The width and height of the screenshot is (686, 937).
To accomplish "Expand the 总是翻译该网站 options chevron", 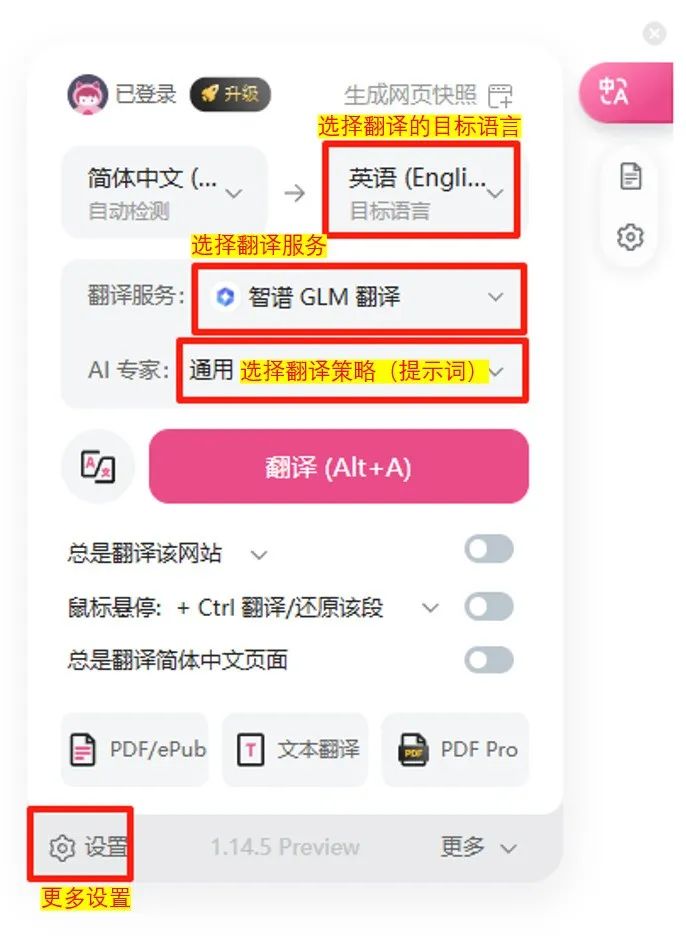I will click(x=259, y=554).
